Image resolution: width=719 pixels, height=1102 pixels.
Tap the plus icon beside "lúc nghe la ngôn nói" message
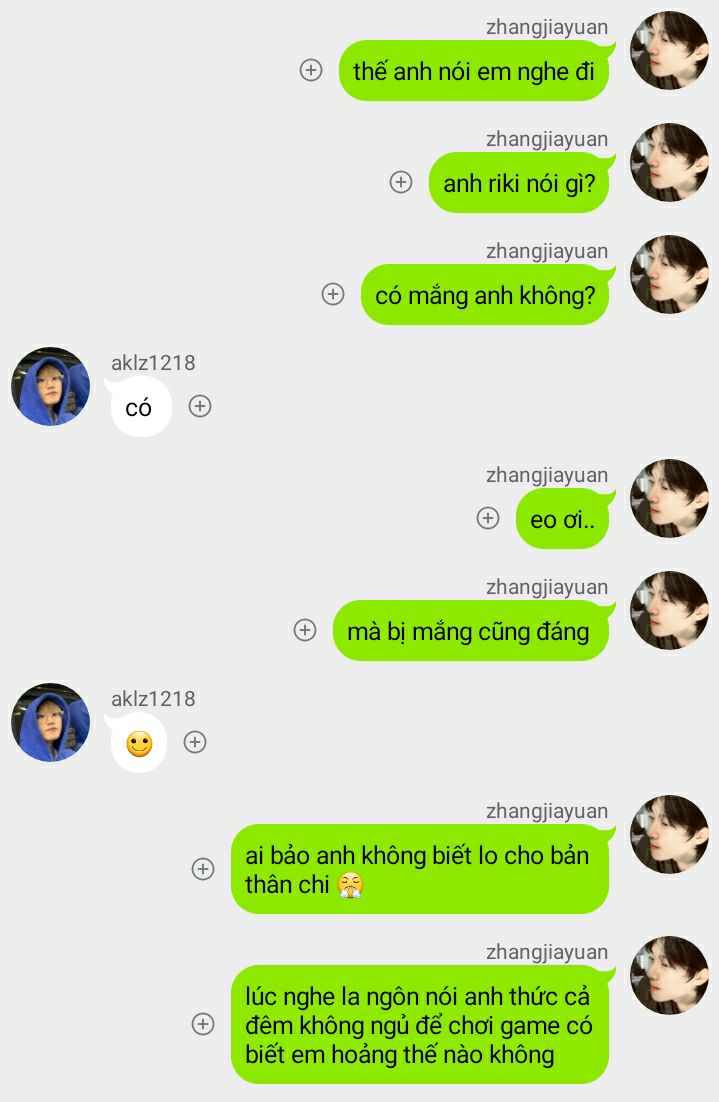tap(203, 1024)
